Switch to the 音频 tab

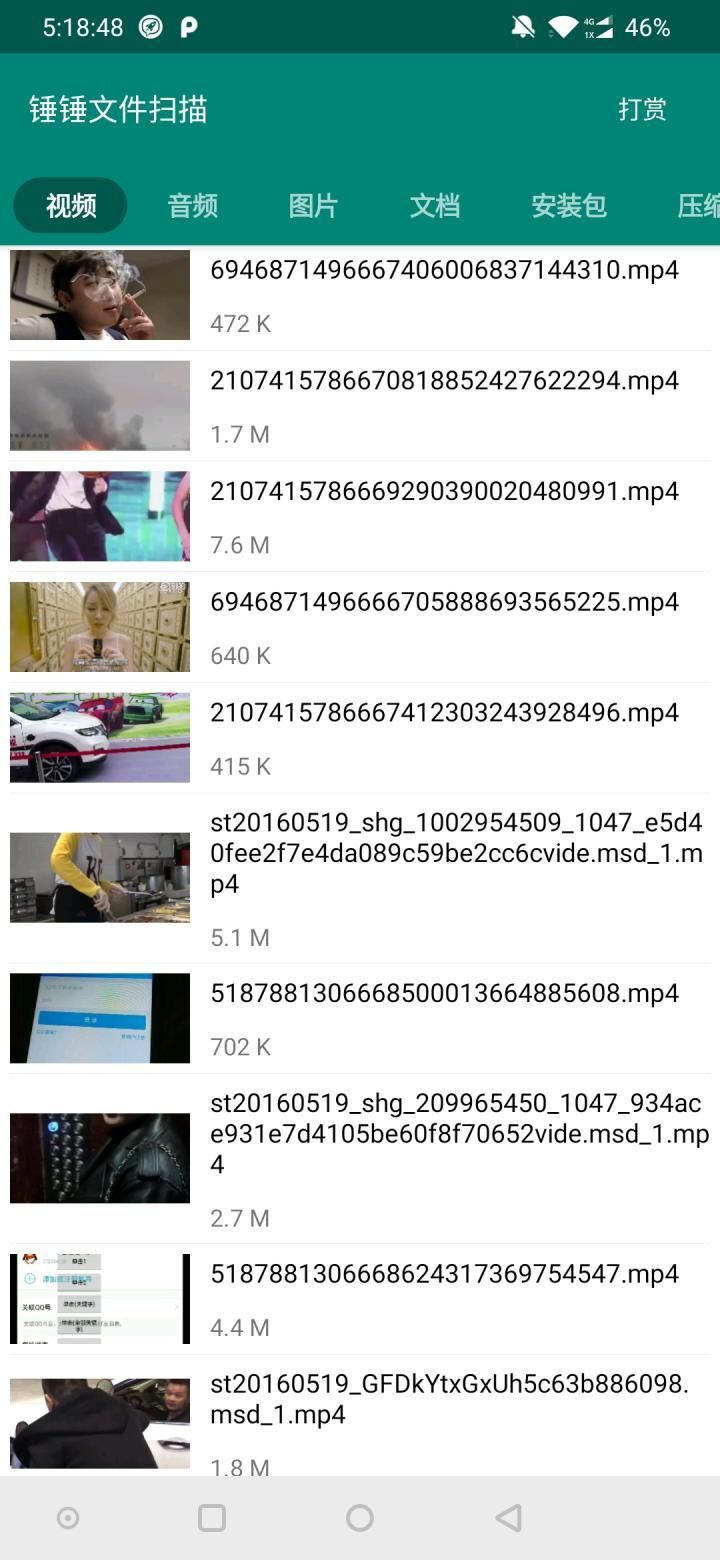[x=193, y=206]
